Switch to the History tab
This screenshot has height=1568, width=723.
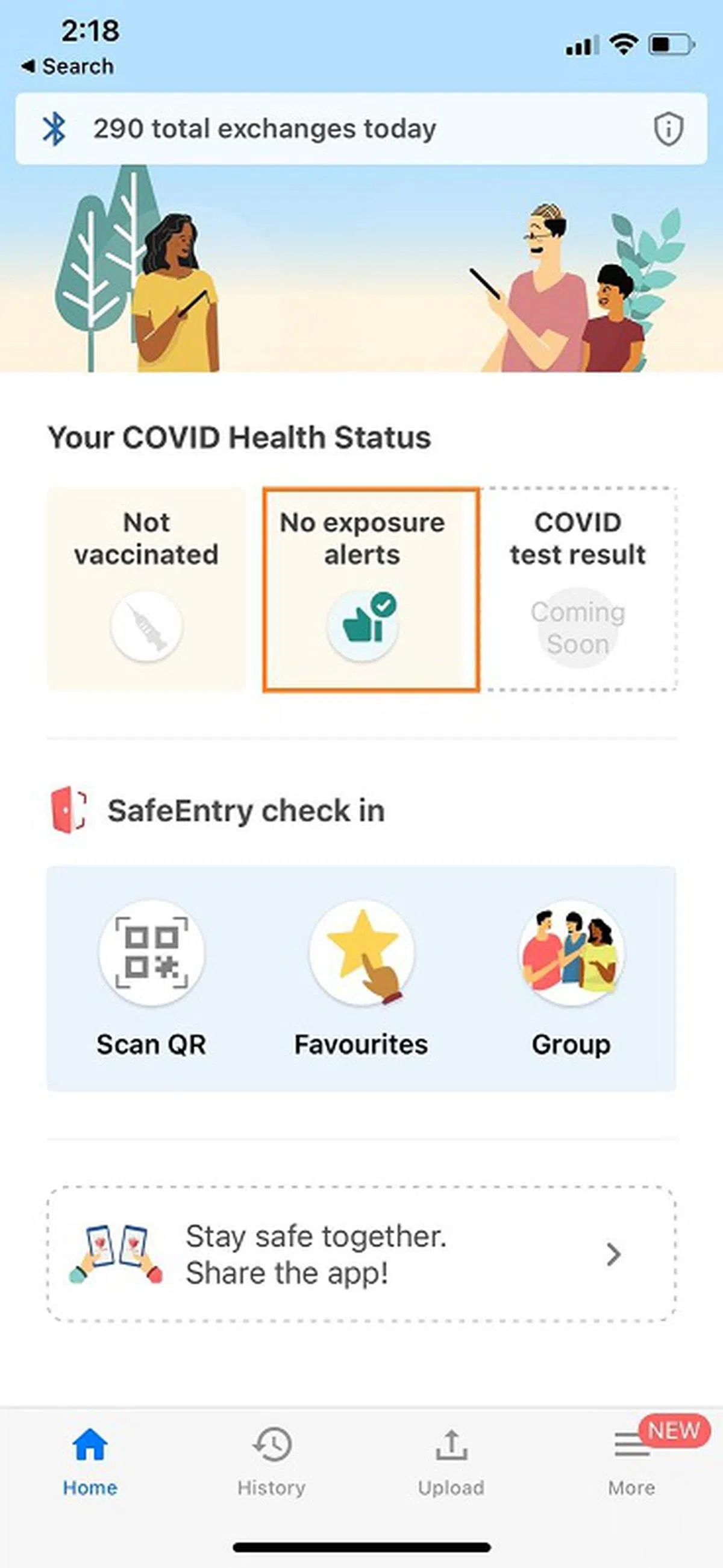coord(272,1461)
